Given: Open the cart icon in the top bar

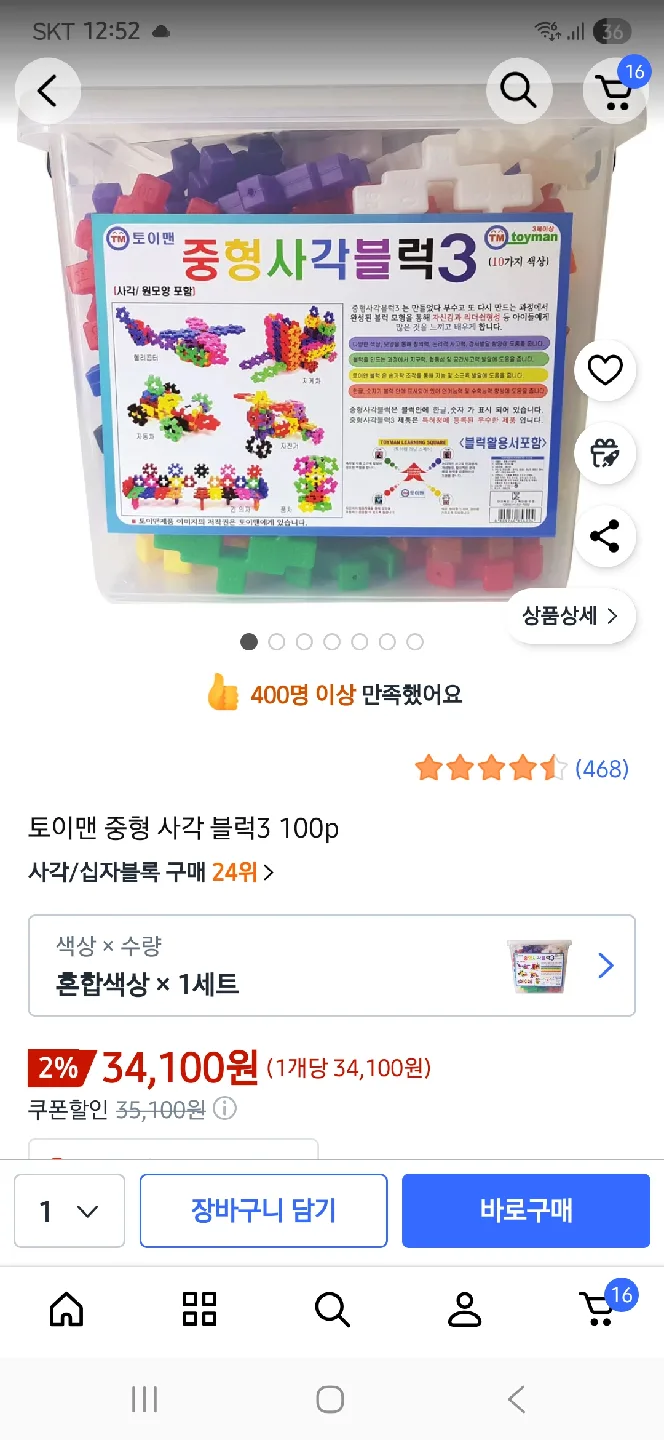Looking at the screenshot, I should tap(612, 91).
